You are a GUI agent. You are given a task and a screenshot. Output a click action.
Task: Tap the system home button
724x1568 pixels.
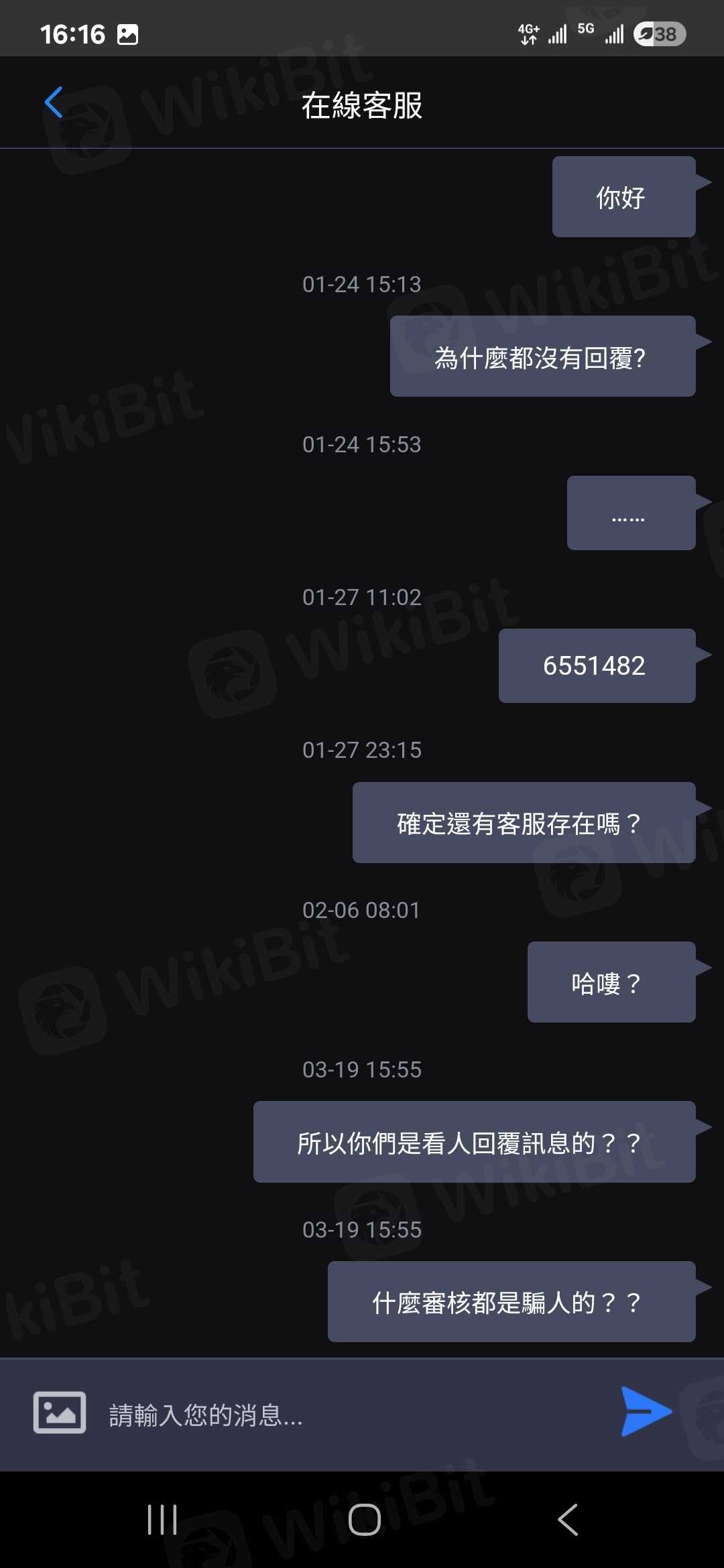click(x=364, y=1519)
